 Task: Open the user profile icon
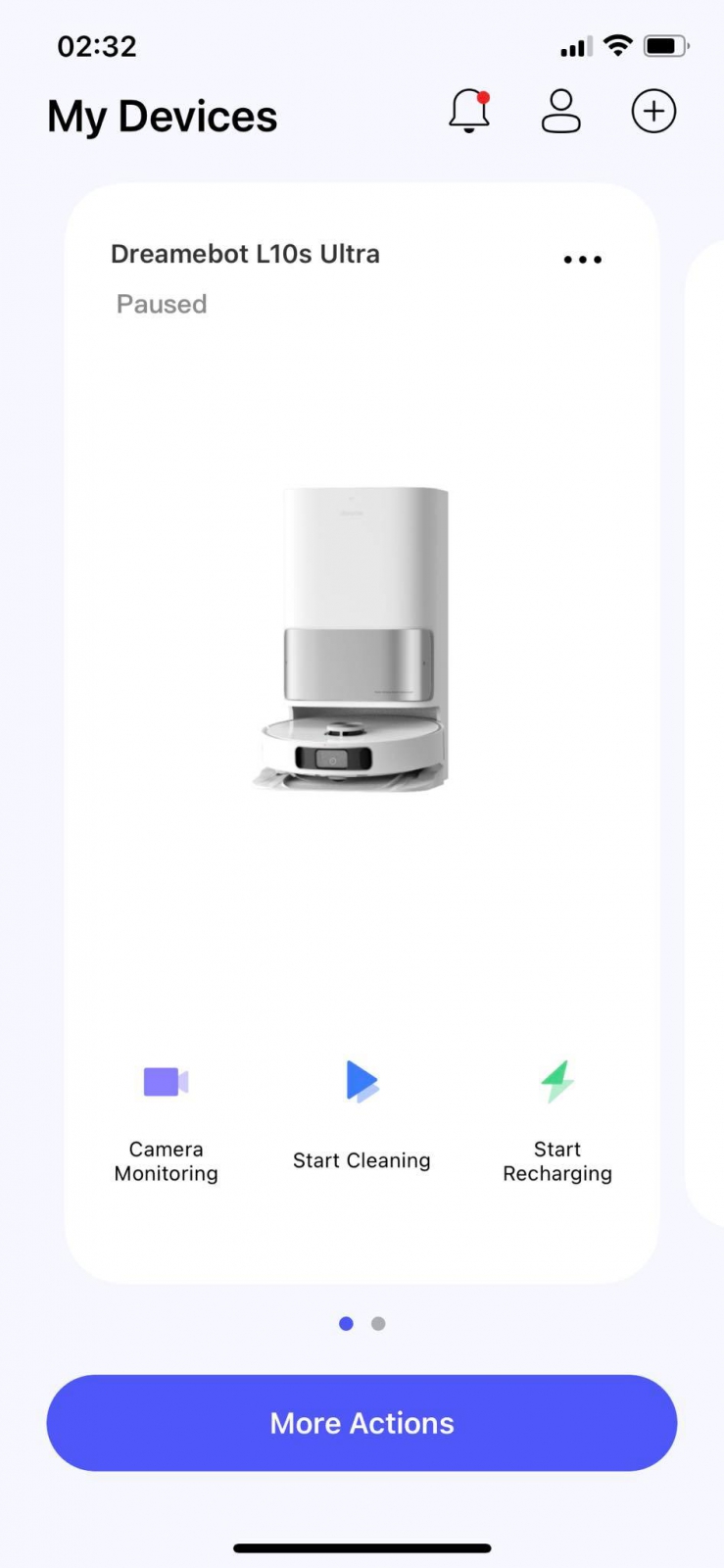coord(560,111)
